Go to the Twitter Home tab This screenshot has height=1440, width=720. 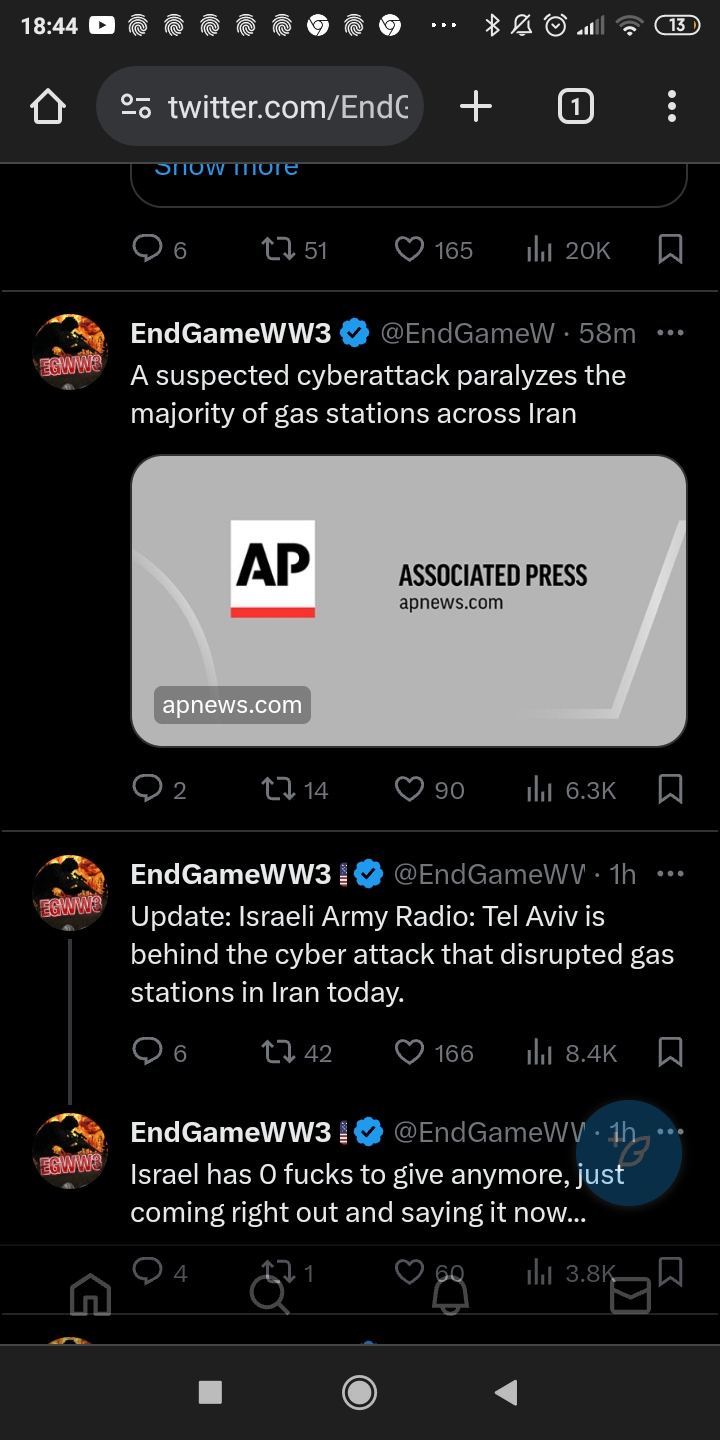[90, 1294]
